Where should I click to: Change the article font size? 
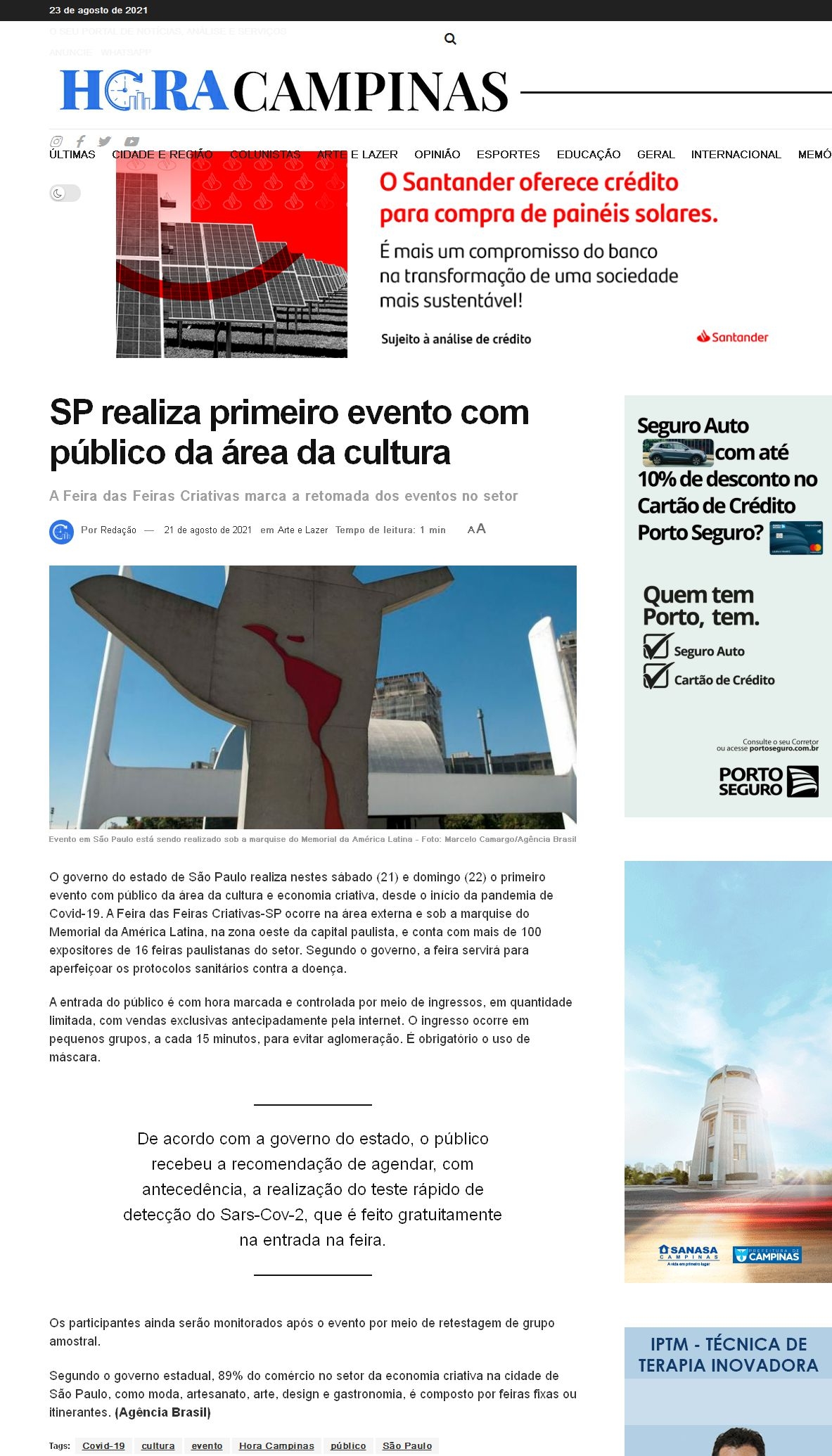tap(476, 529)
